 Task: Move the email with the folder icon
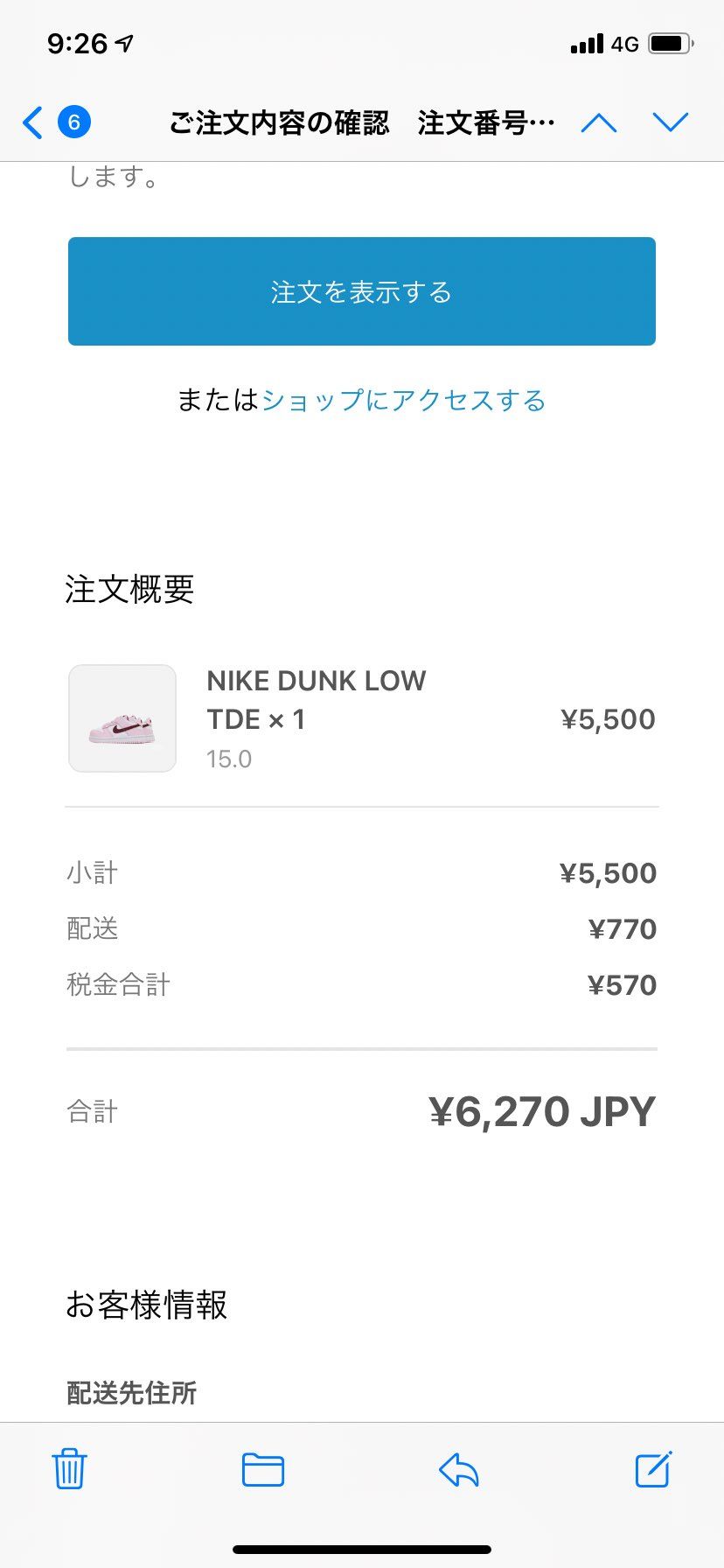point(263,1470)
